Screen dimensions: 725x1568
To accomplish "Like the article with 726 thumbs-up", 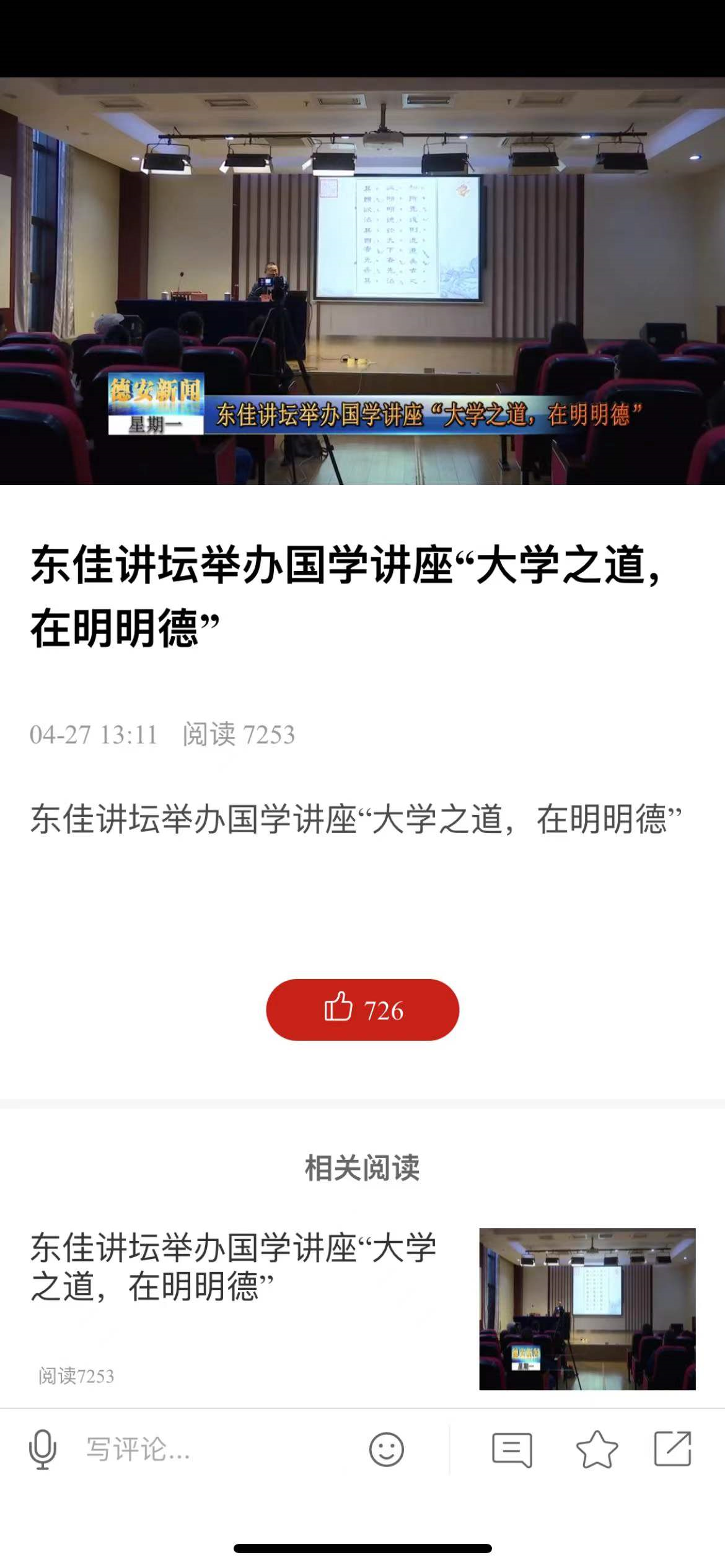I will coord(362,1010).
